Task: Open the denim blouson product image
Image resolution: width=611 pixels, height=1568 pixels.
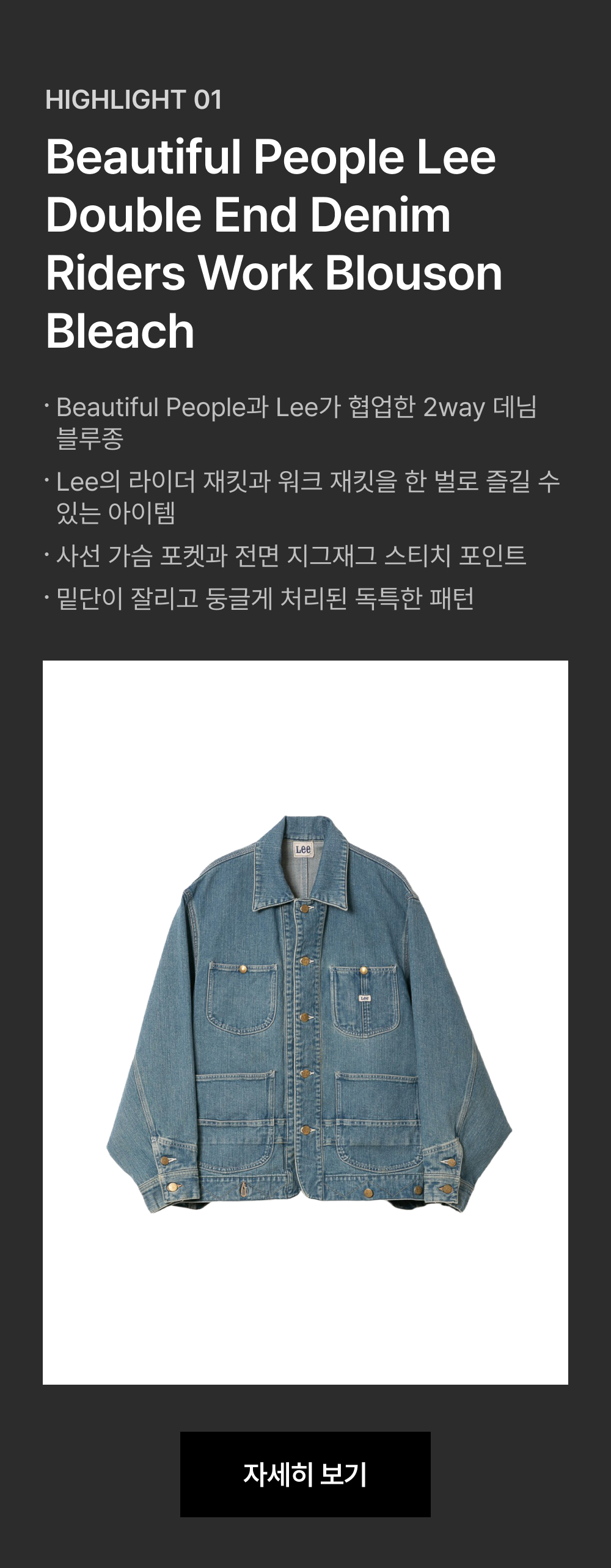Action: click(x=305, y=1022)
